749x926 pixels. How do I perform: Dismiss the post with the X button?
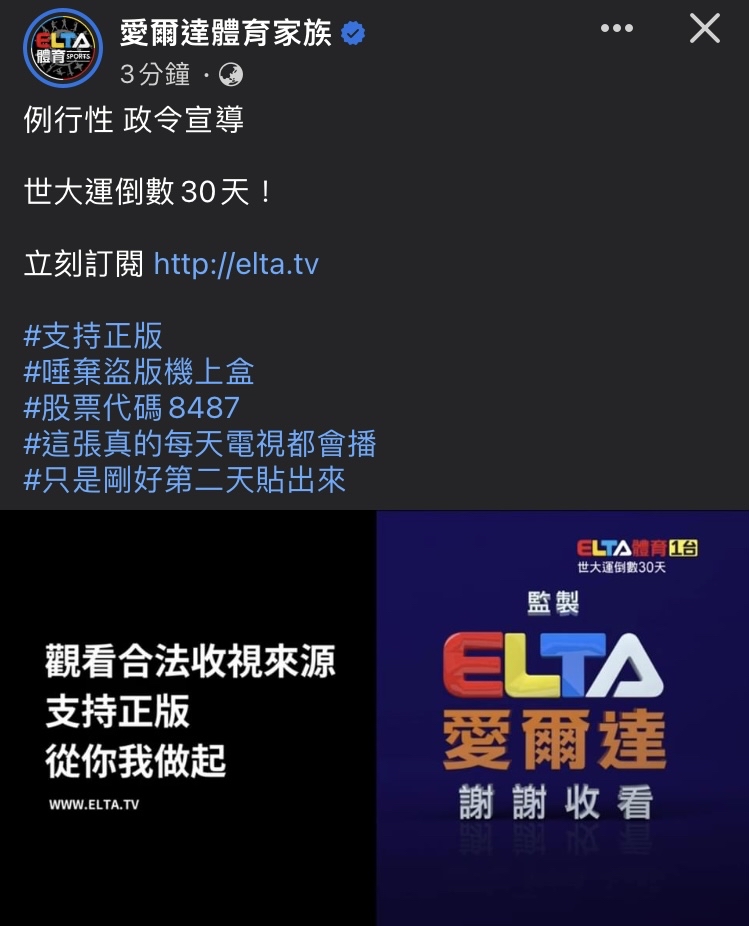(705, 29)
